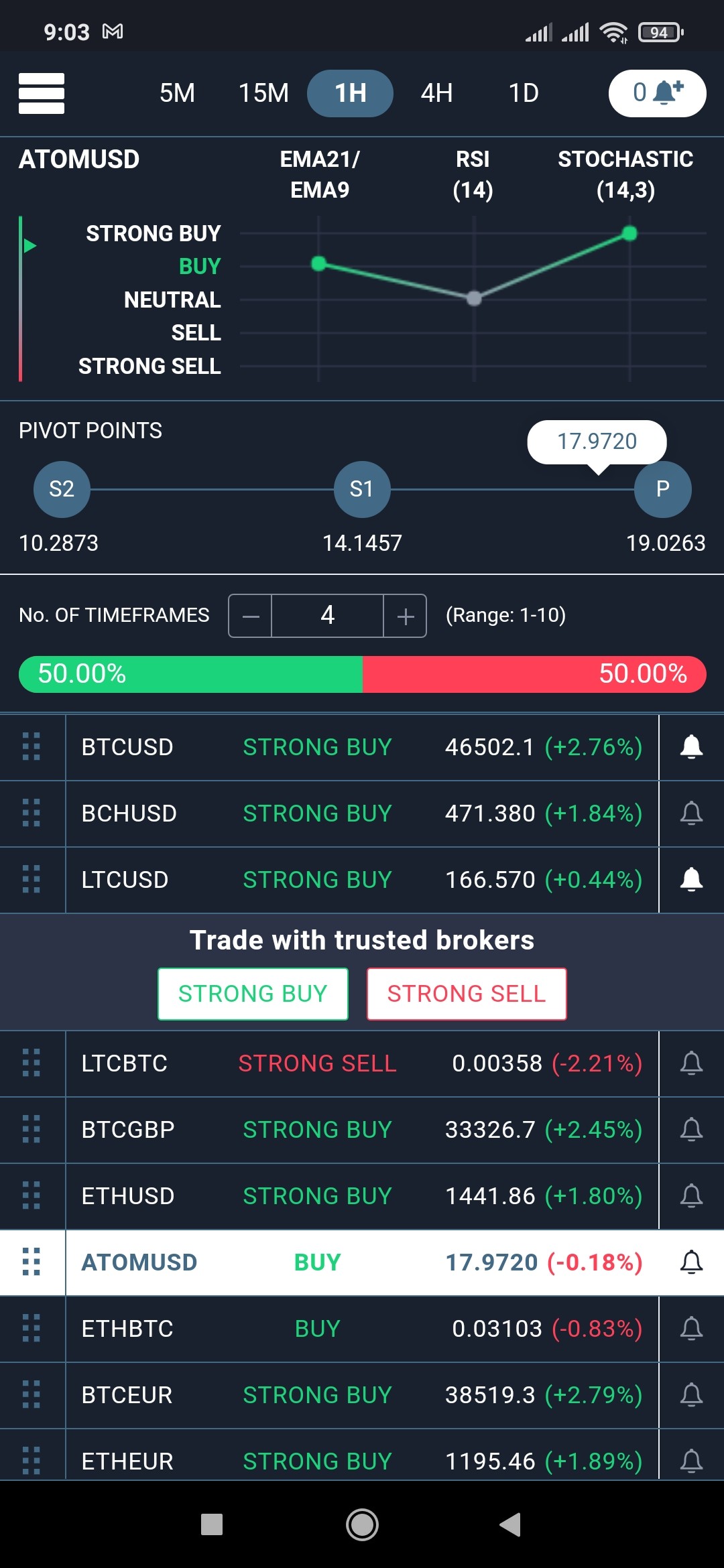Screen dimensions: 724x1568
Task: Select the ETHUSD row
Action: point(362,1196)
